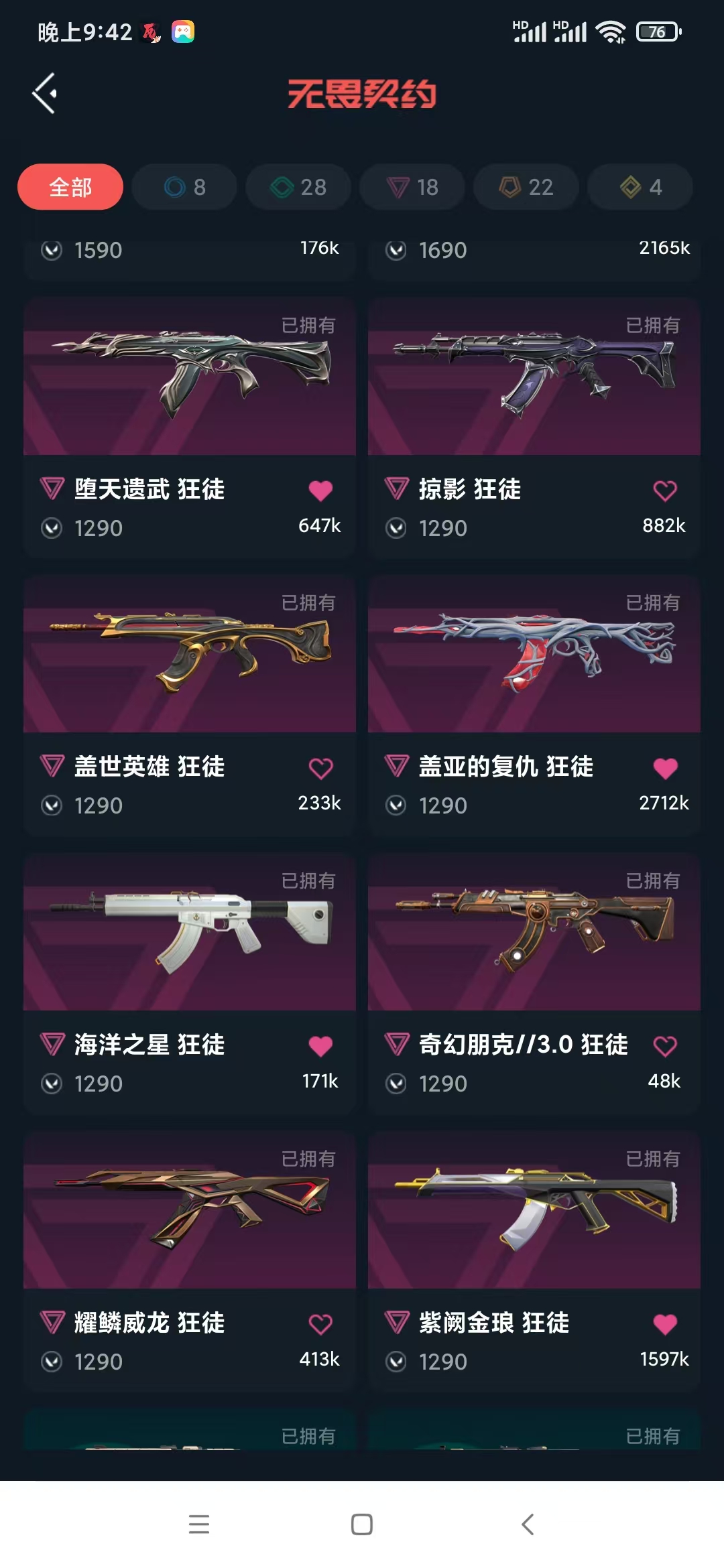The height and width of the screenshot is (1568, 724).
Task: Unlike the 海洋之星 狂徒 skin
Action: [x=320, y=1046]
